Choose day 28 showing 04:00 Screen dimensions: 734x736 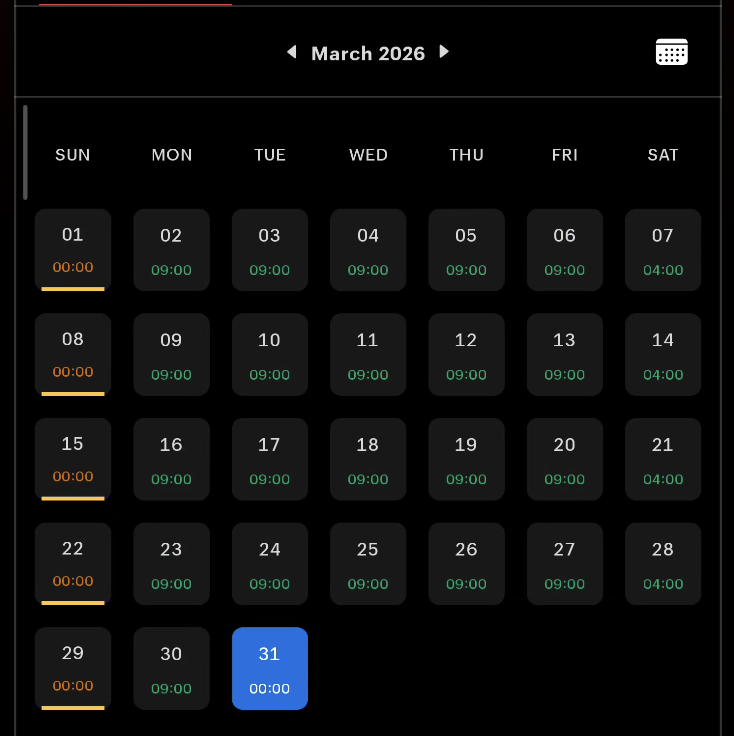click(x=663, y=563)
